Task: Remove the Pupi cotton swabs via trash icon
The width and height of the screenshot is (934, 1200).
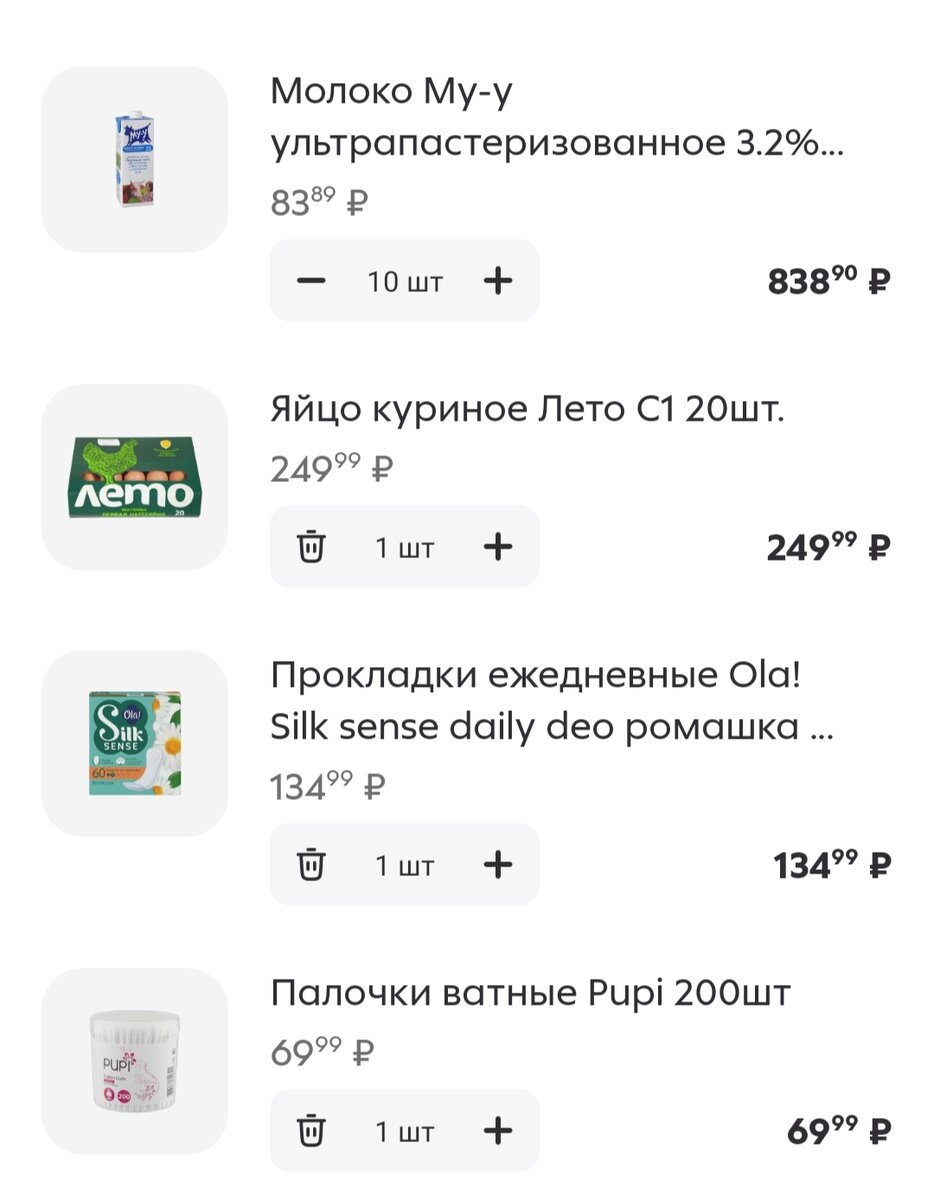Action: click(x=312, y=1130)
